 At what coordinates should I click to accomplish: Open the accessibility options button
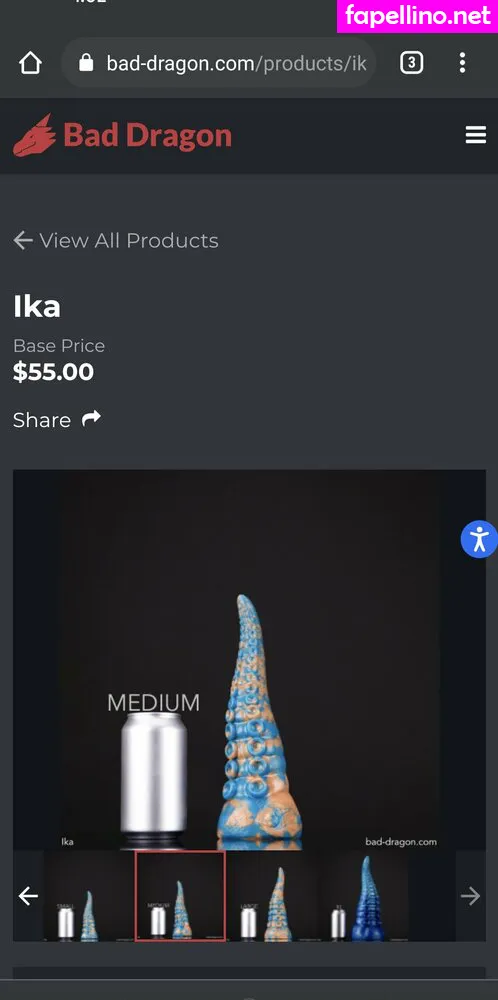tap(479, 540)
